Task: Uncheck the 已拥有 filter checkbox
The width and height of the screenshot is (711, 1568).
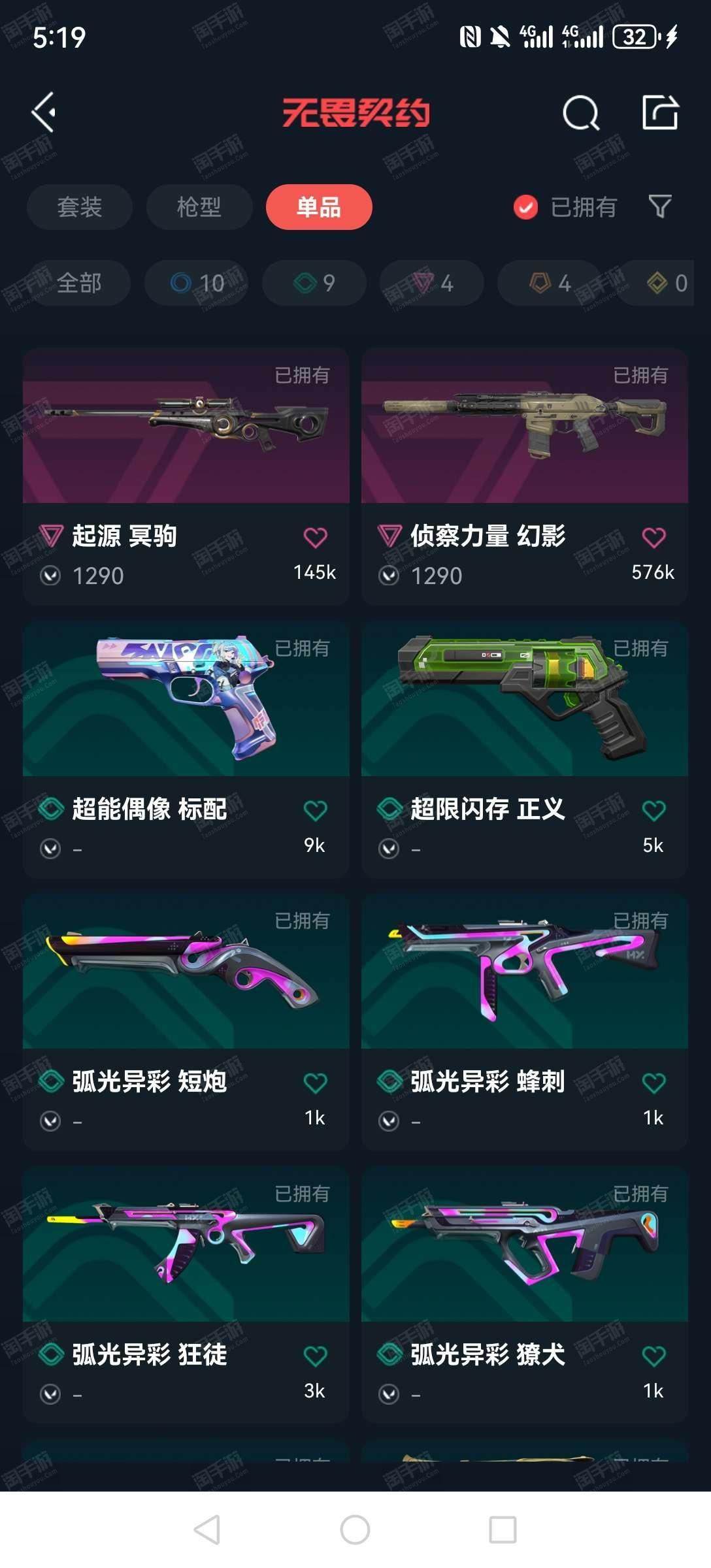Action: [x=525, y=207]
